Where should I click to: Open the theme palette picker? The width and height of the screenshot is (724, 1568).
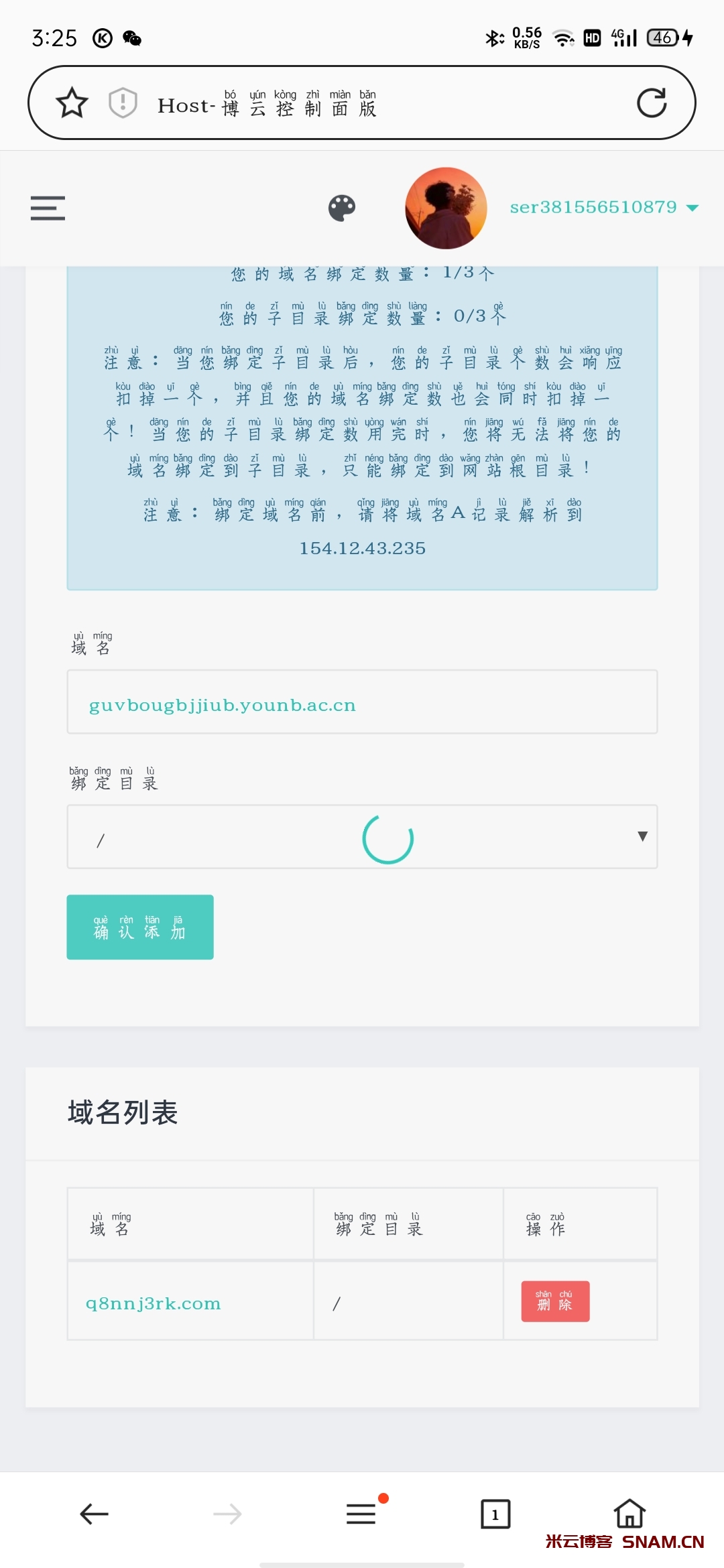pyautogui.click(x=341, y=208)
